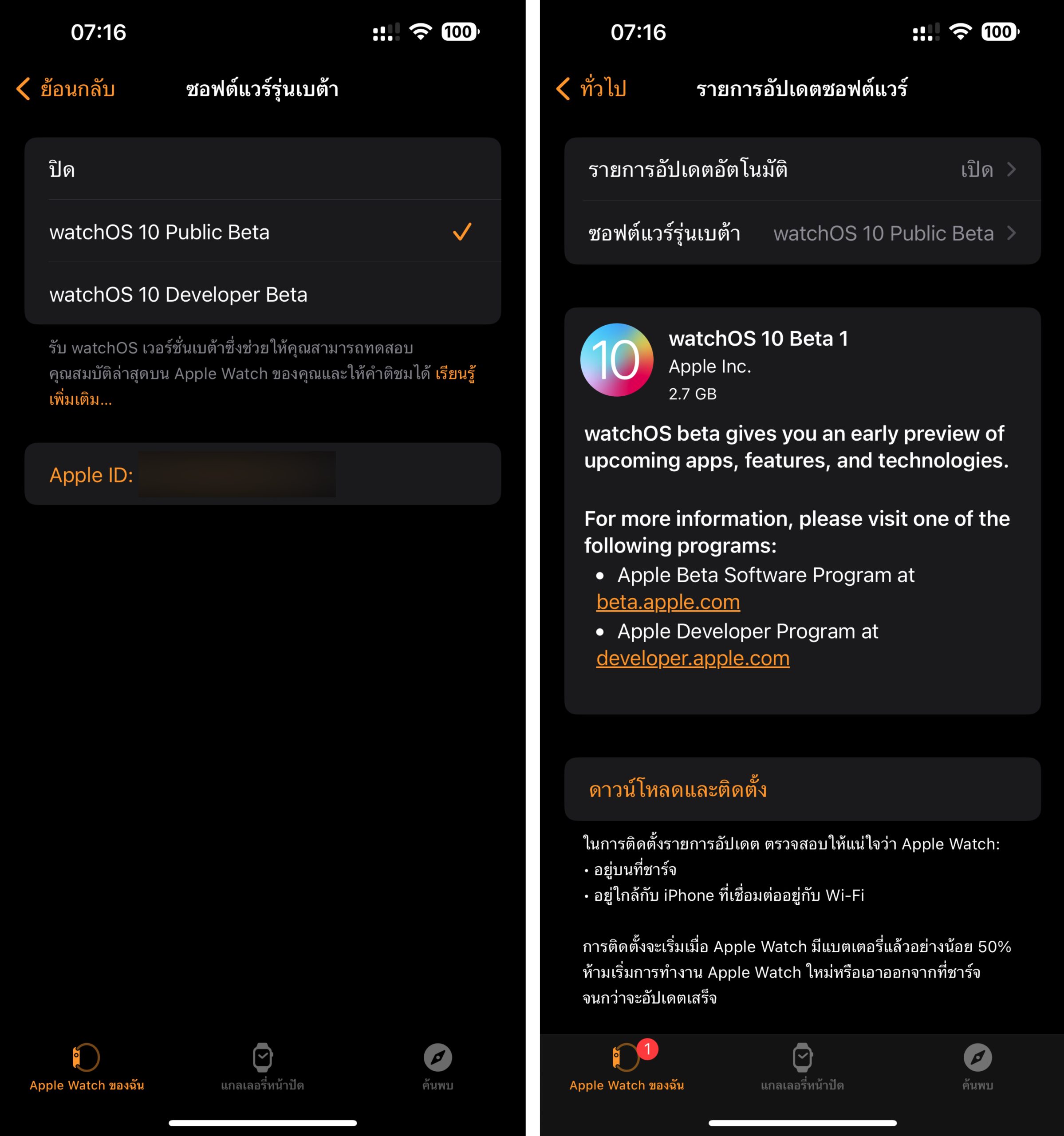Open the รายการอัปเดตอัตโนมัติ setting row
1064x1136 pixels.
[802, 169]
